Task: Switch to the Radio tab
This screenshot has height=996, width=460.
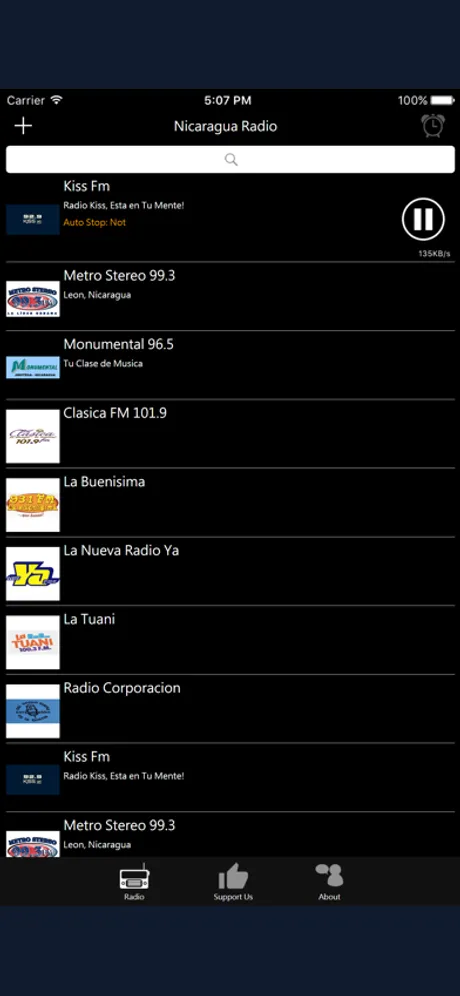Action: tap(134, 882)
